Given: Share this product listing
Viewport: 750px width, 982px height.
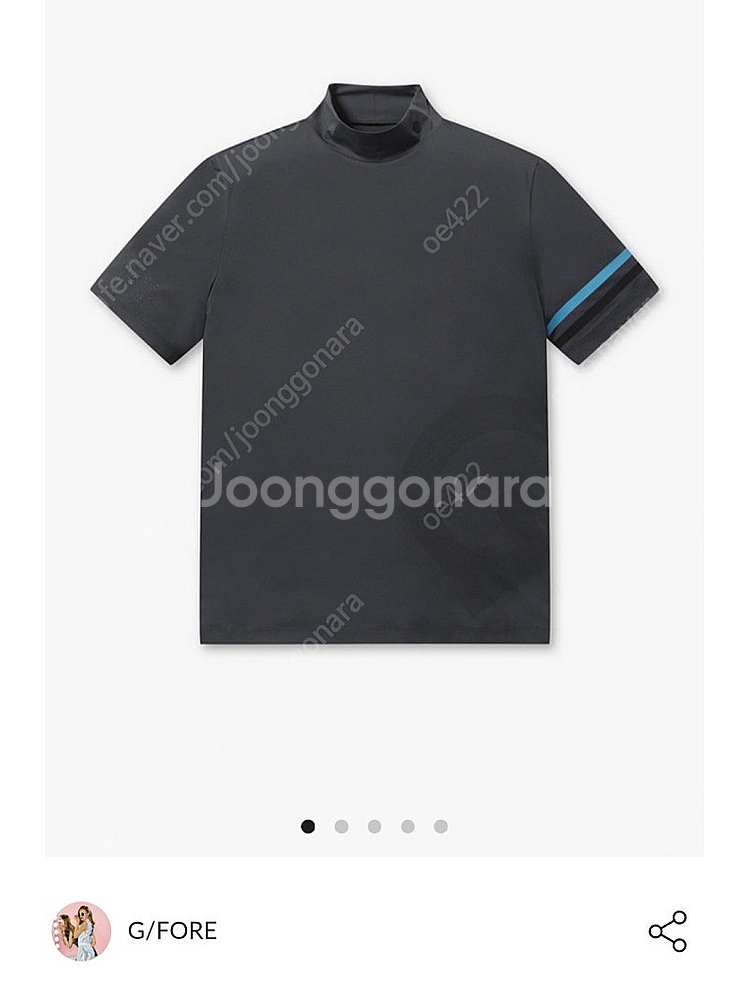Looking at the screenshot, I should tap(667, 931).
